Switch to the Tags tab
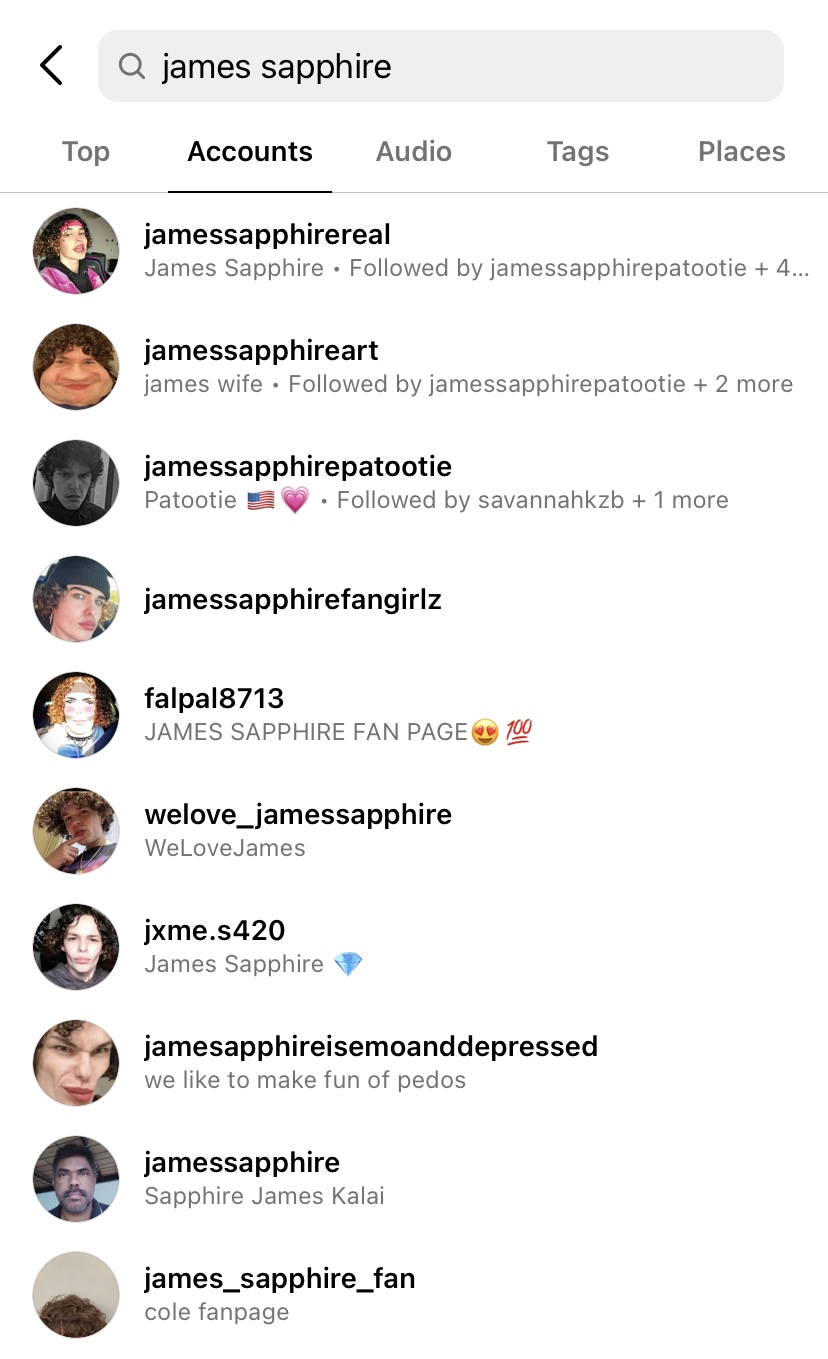828x1359 pixels. pos(578,152)
